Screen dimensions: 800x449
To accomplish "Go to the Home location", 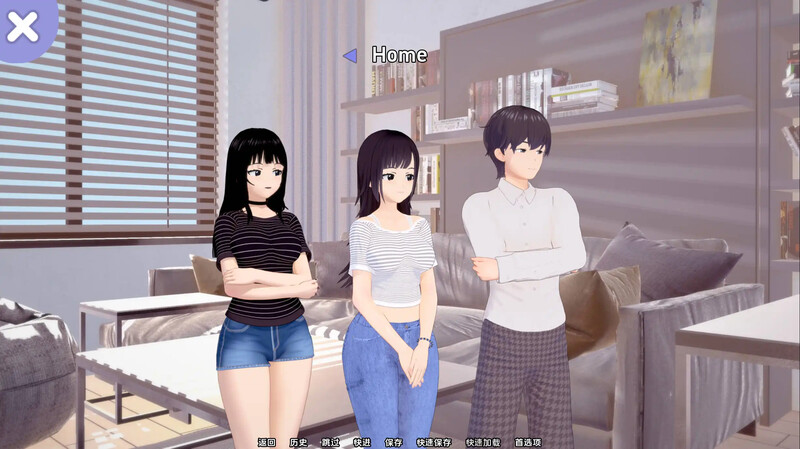I will point(398,55).
